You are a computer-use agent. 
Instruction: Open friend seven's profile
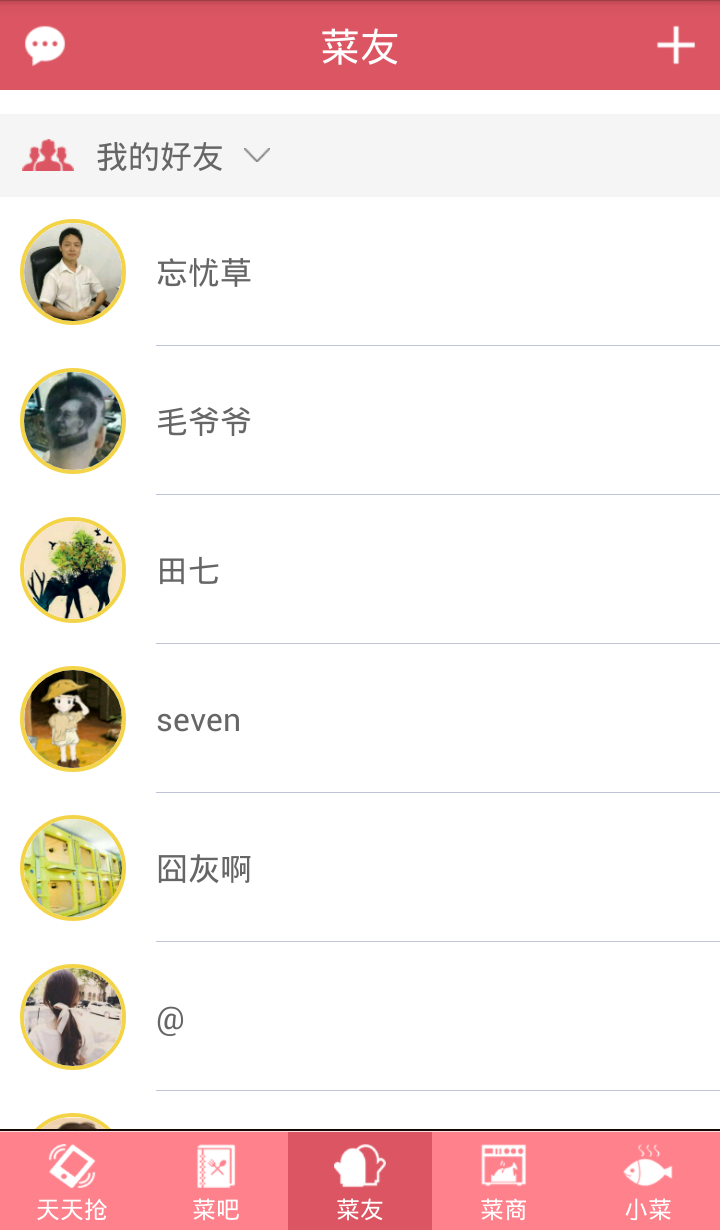(x=199, y=719)
